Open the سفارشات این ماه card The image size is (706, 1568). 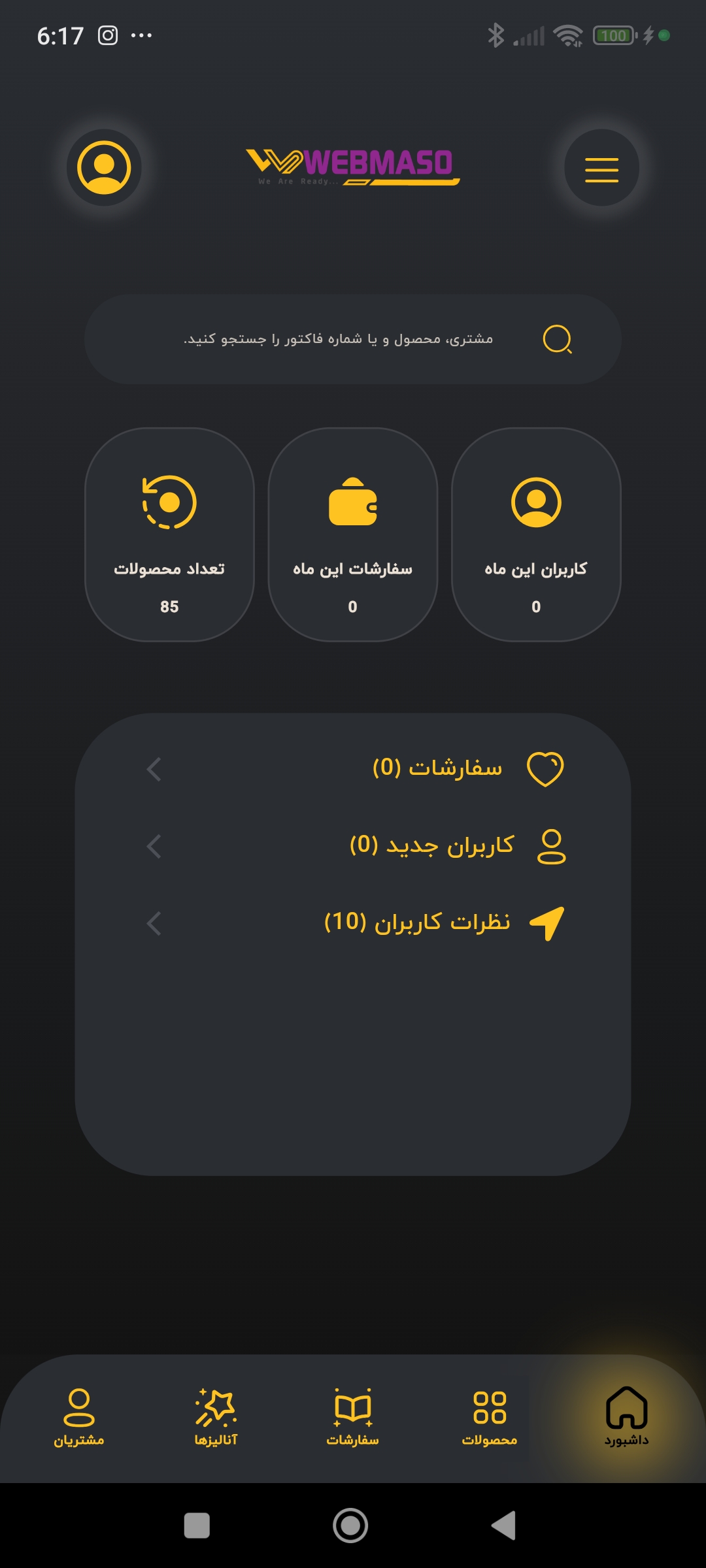(x=353, y=534)
